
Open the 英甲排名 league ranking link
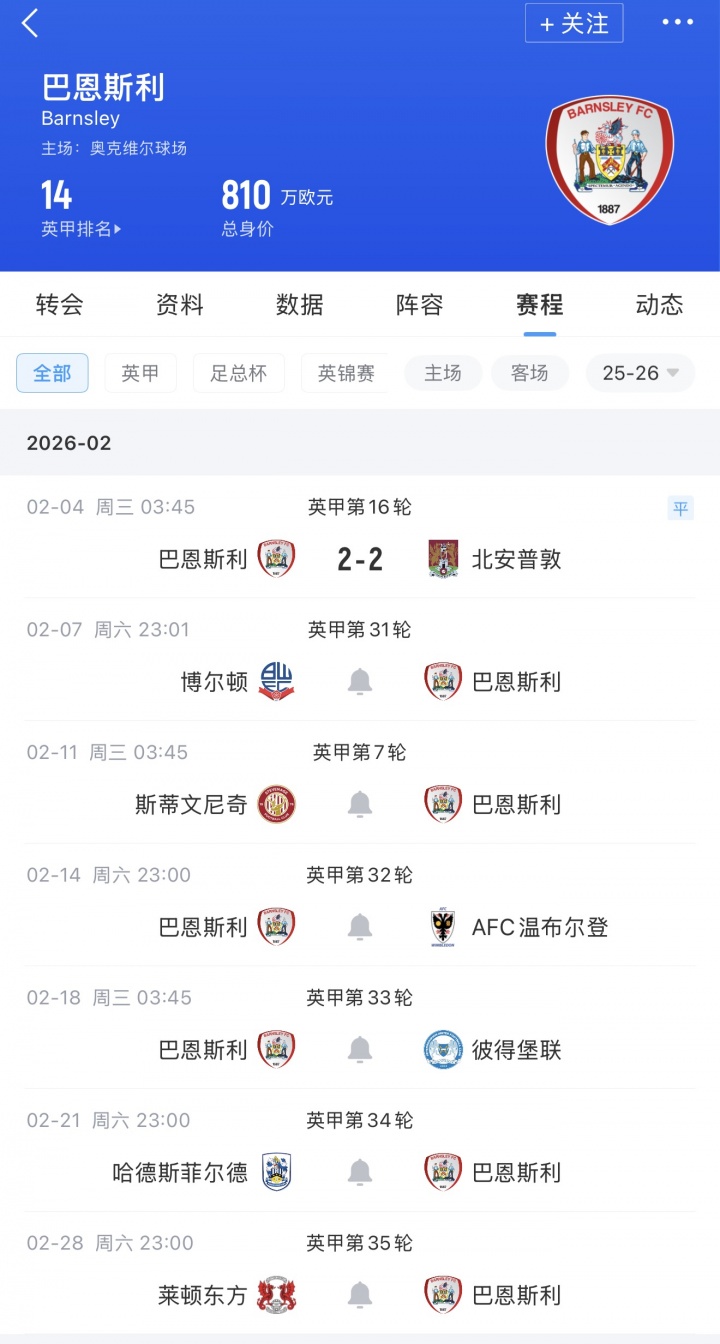pos(81,229)
